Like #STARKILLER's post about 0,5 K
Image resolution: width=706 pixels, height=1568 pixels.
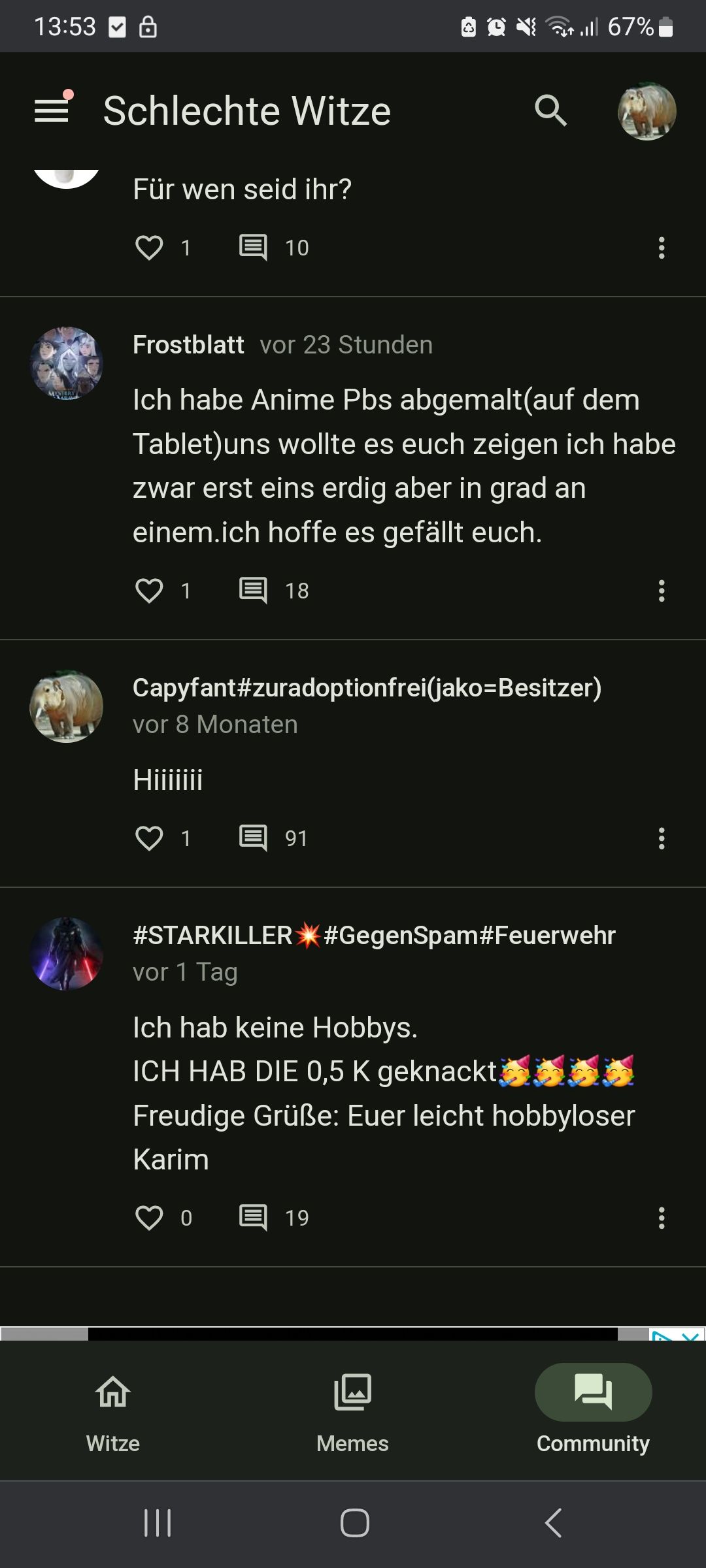tap(149, 1218)
